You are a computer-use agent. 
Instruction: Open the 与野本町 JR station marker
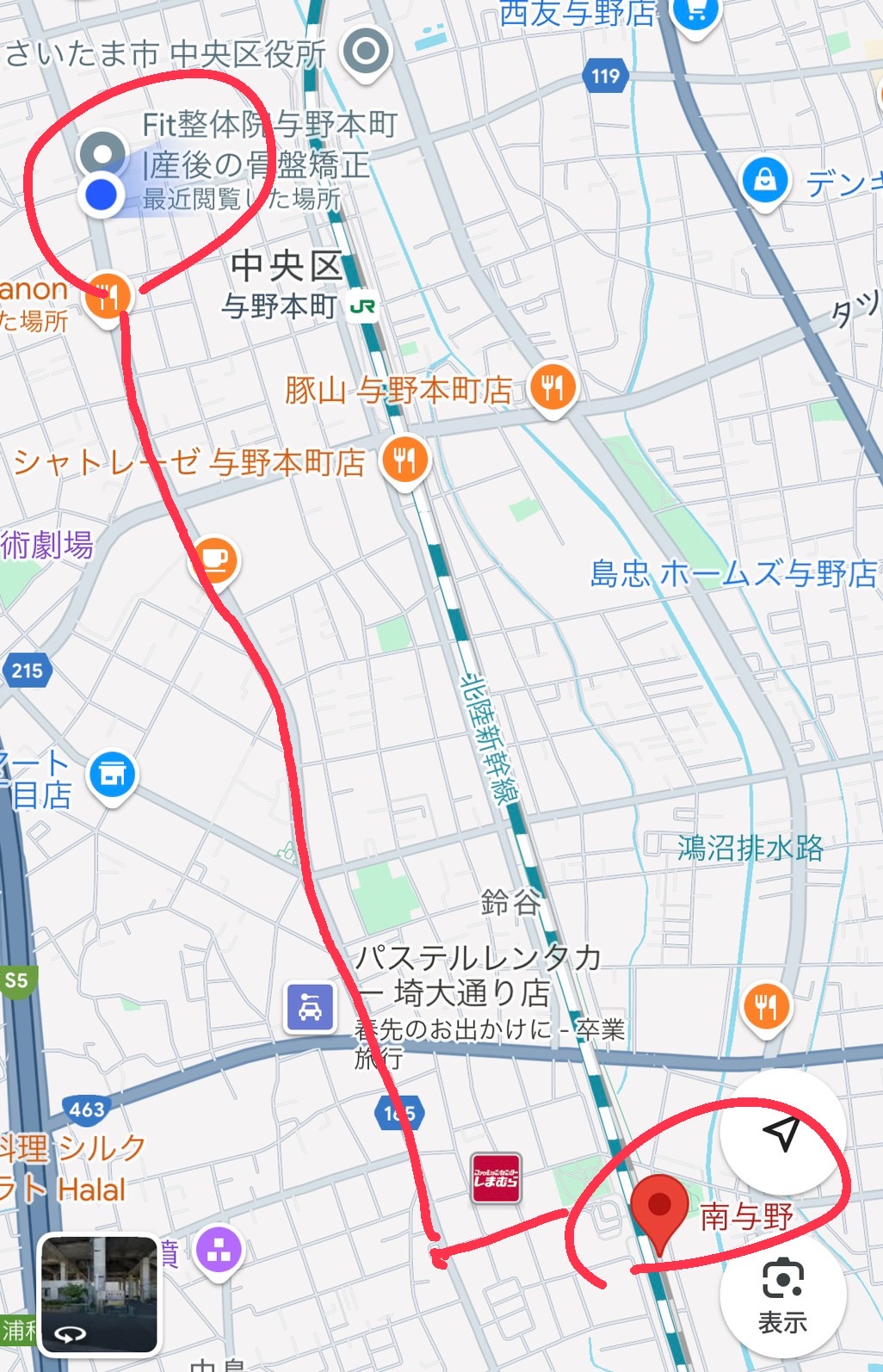[362, 306]
